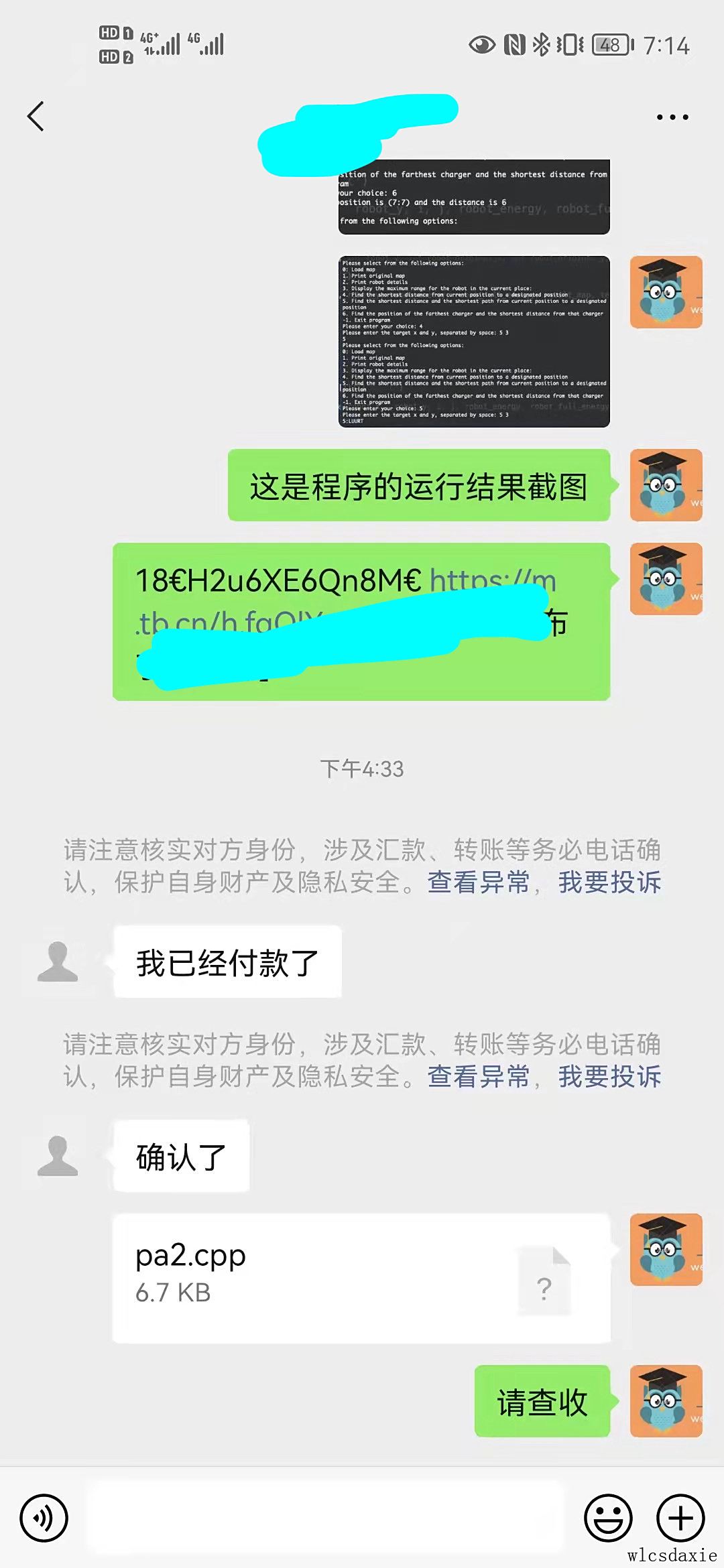Go back from this chat
This screenshot has height=1568, width=724.
36,117
